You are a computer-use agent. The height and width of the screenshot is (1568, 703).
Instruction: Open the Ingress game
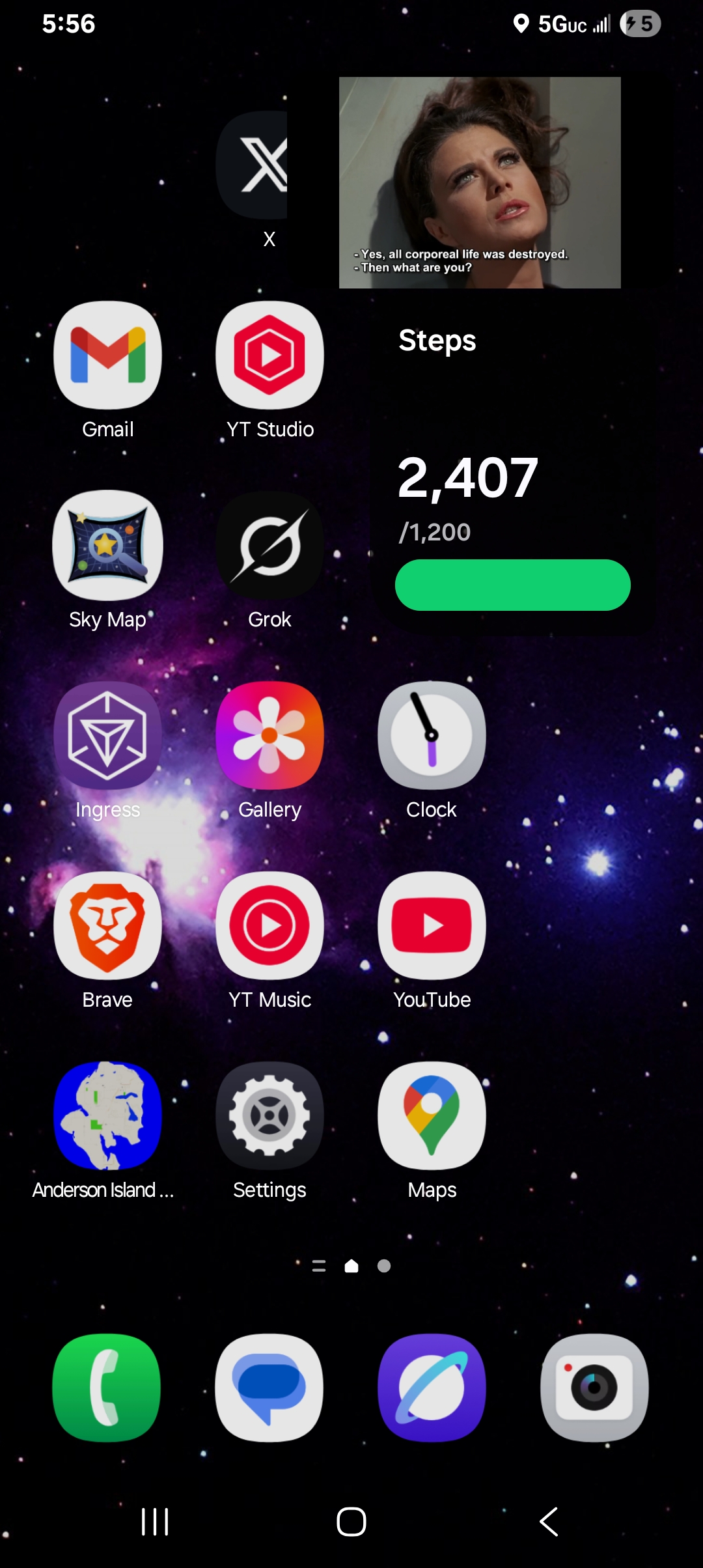(107, 736)
